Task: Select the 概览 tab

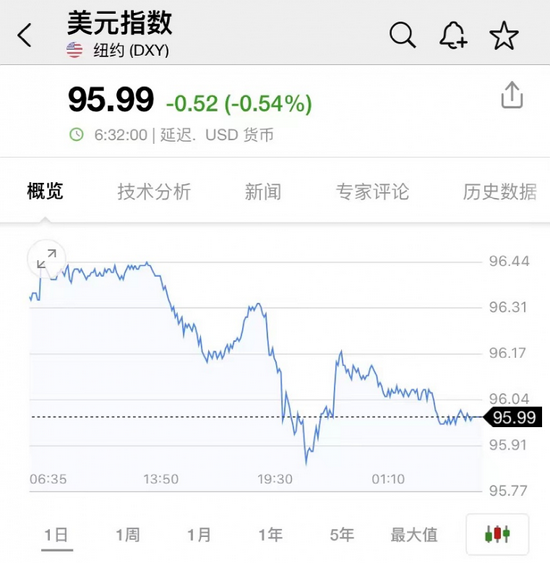Action: [x=45, y=191]
